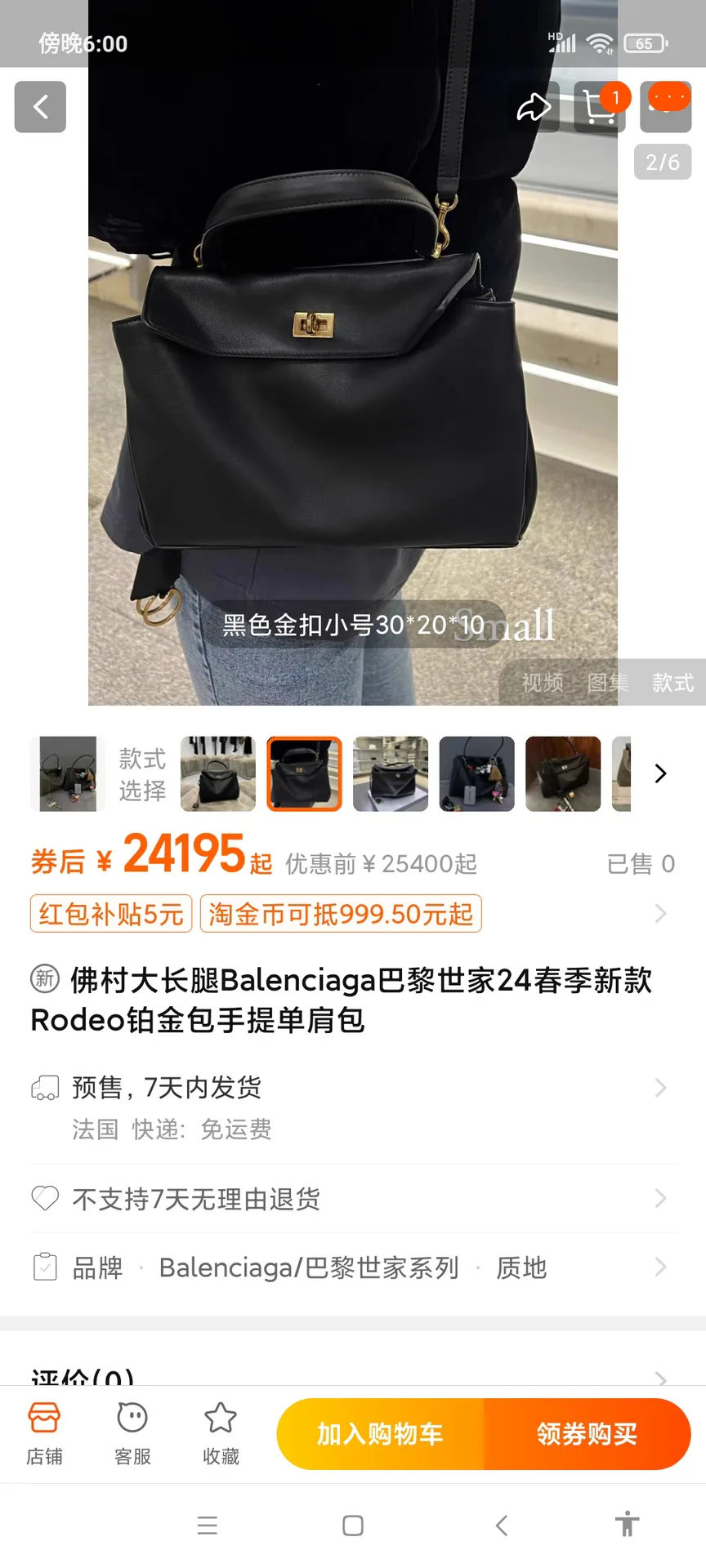View coupon details for 红包补贴5元
706x1568 pixels.
(111, 913)
